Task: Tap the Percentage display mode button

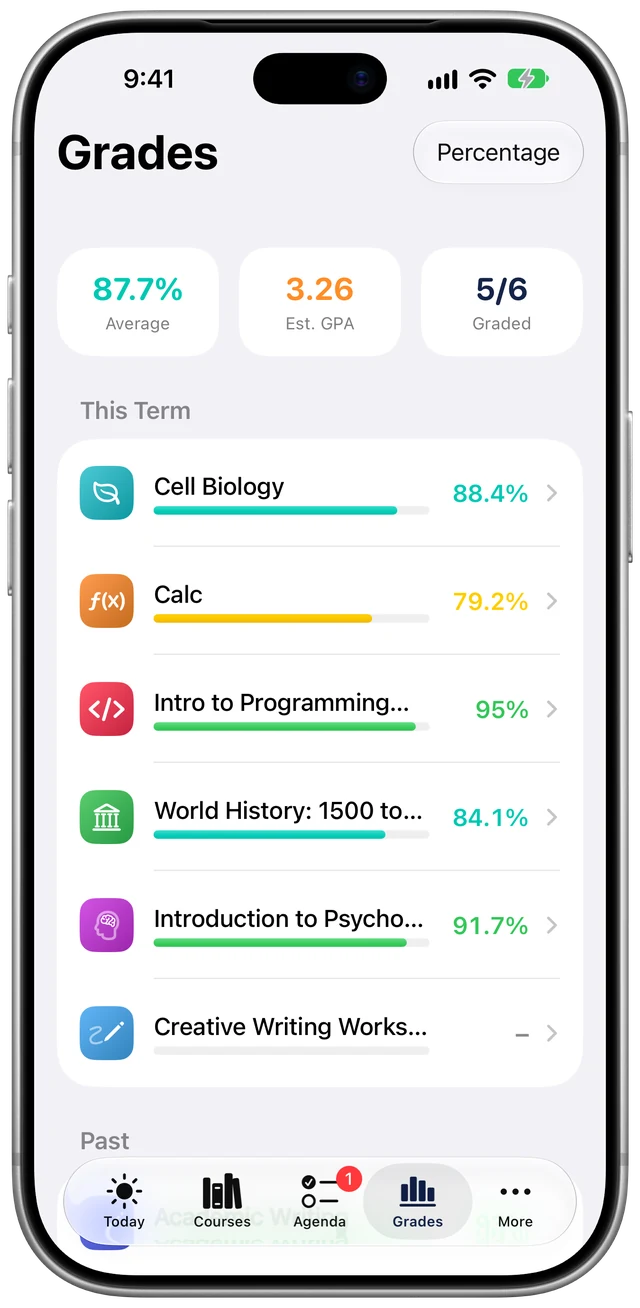Action: click(x=498, y=153)
